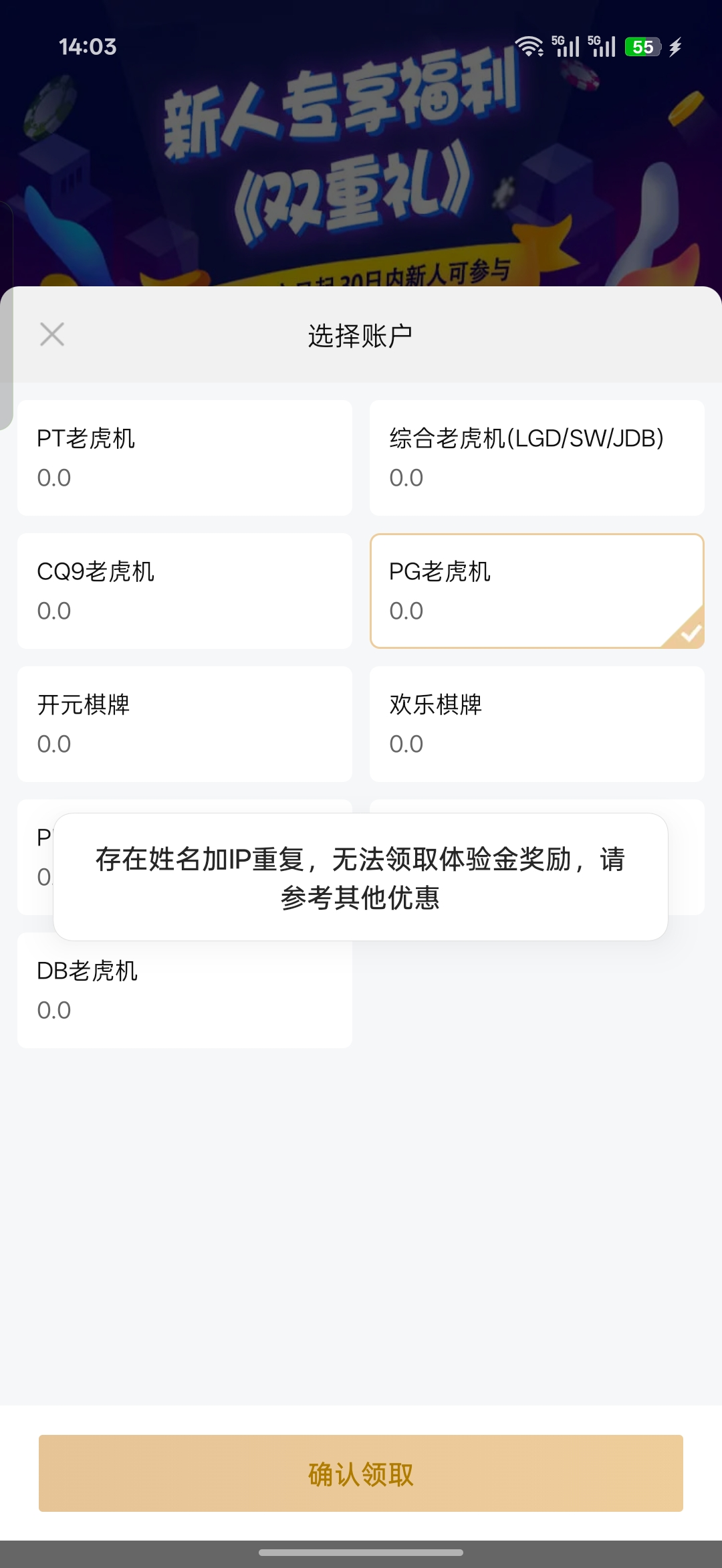Image resolution: width=722 pixels, height=1568 pixels.
Task: Tap the clock showing 14:03
Action: [87, 47]
